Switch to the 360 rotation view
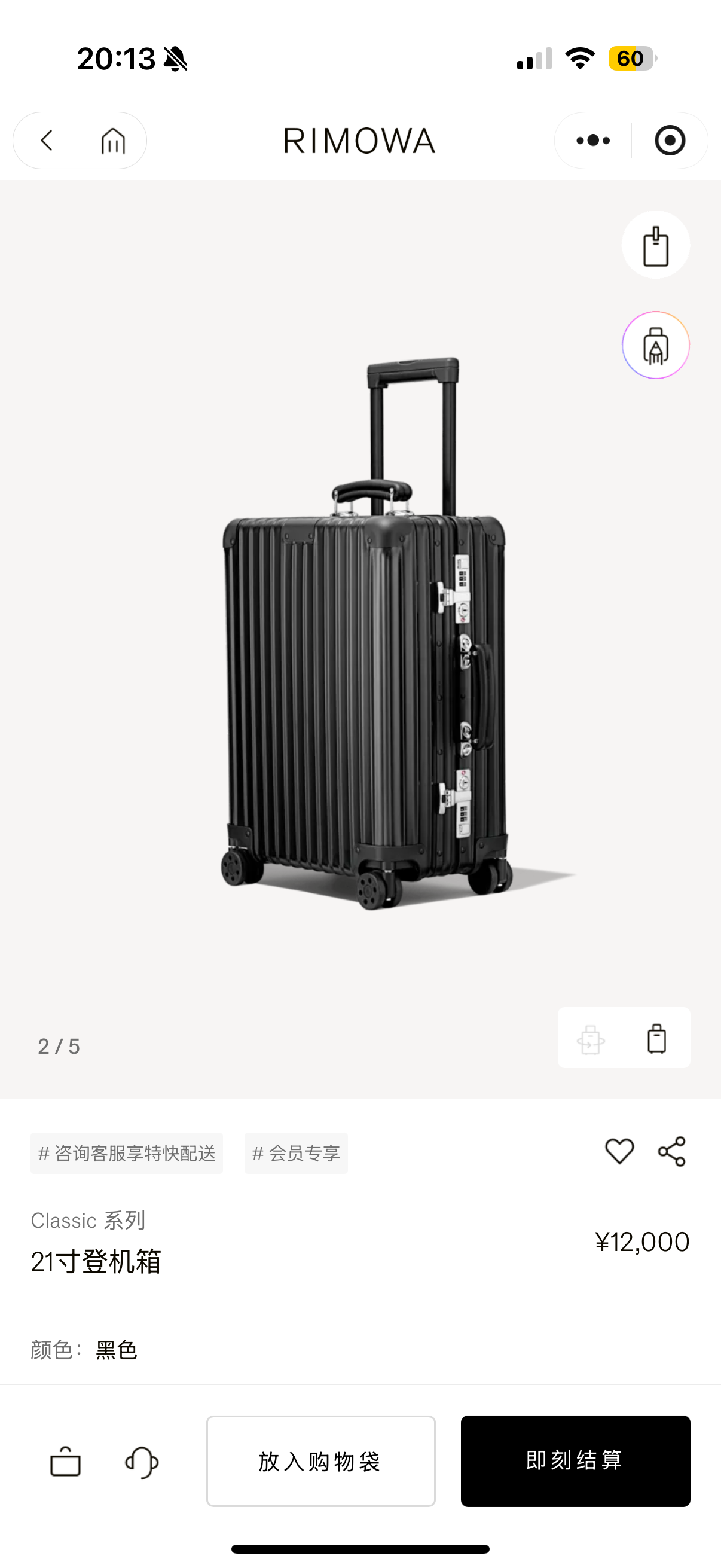This screenshot has height=1568, width=721. tap(591, 1038)
